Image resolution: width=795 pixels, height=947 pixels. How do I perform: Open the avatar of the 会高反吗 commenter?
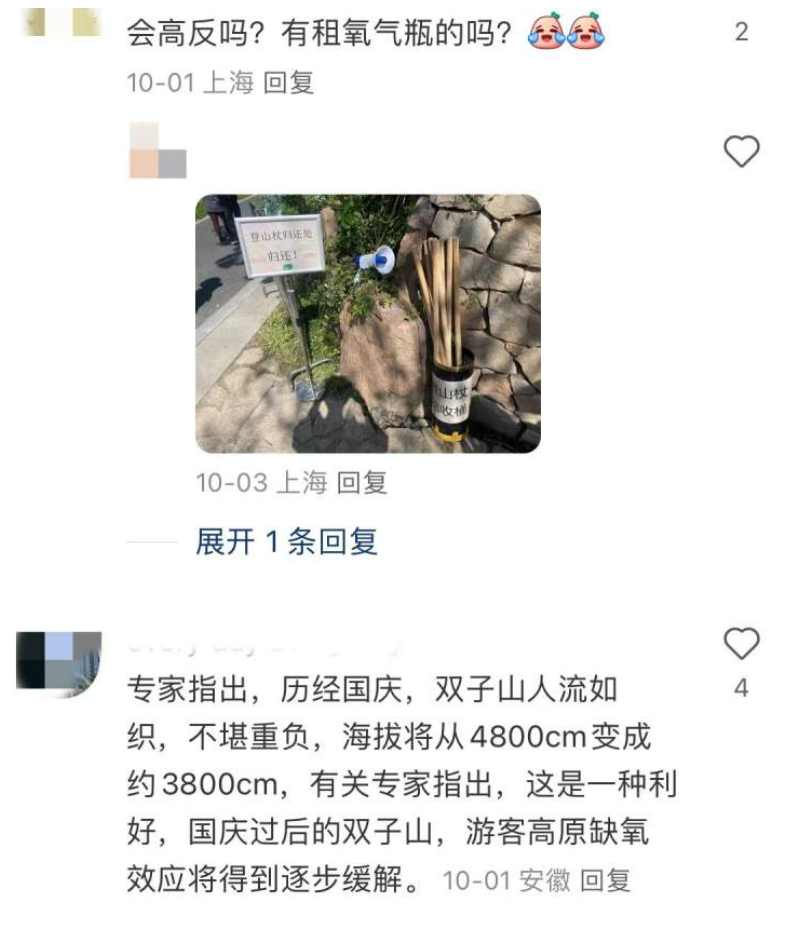[x=59, y=22]
